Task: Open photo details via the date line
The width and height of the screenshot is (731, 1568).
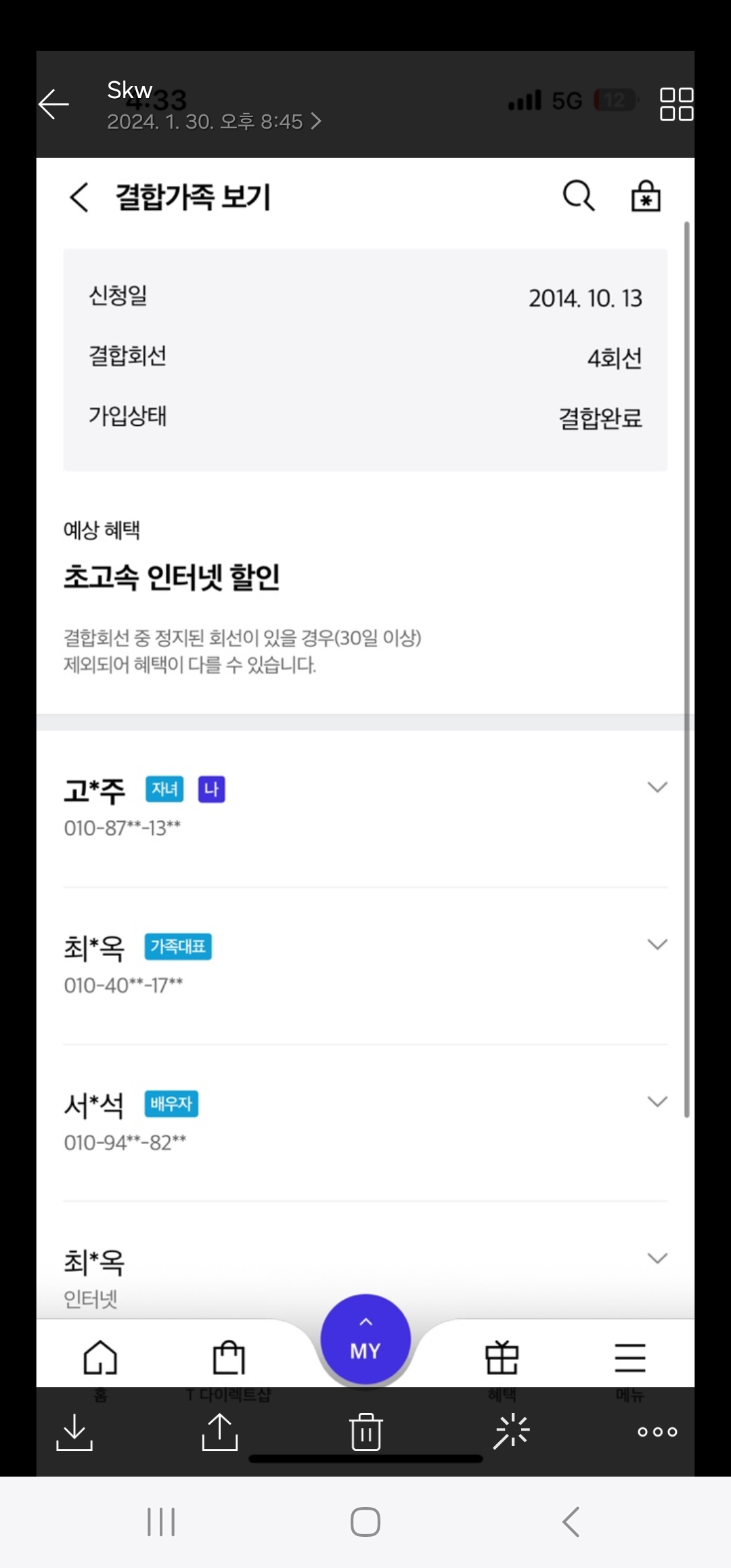Action: (x=213, y=122)
